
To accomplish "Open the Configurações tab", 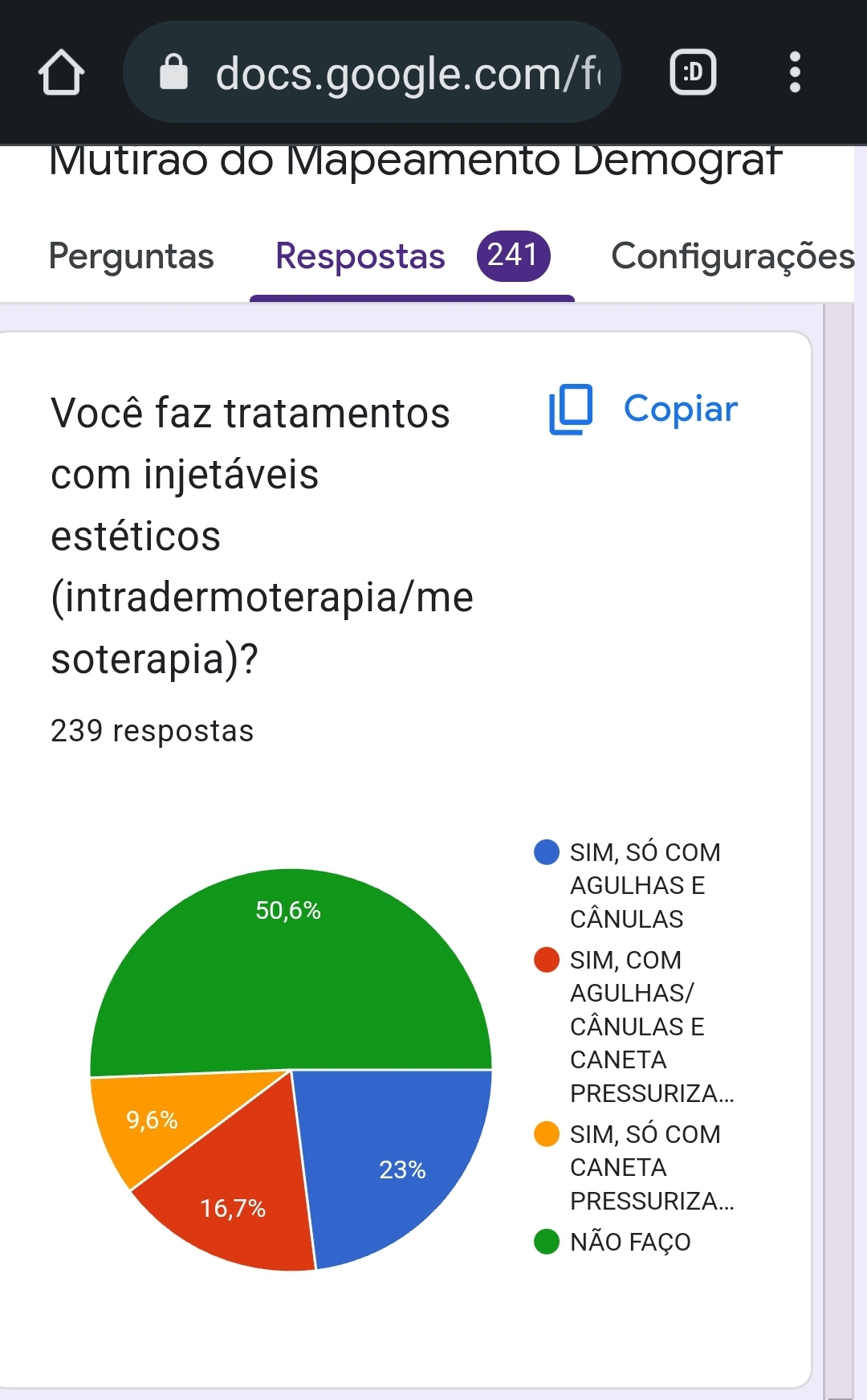I will 732,256.
